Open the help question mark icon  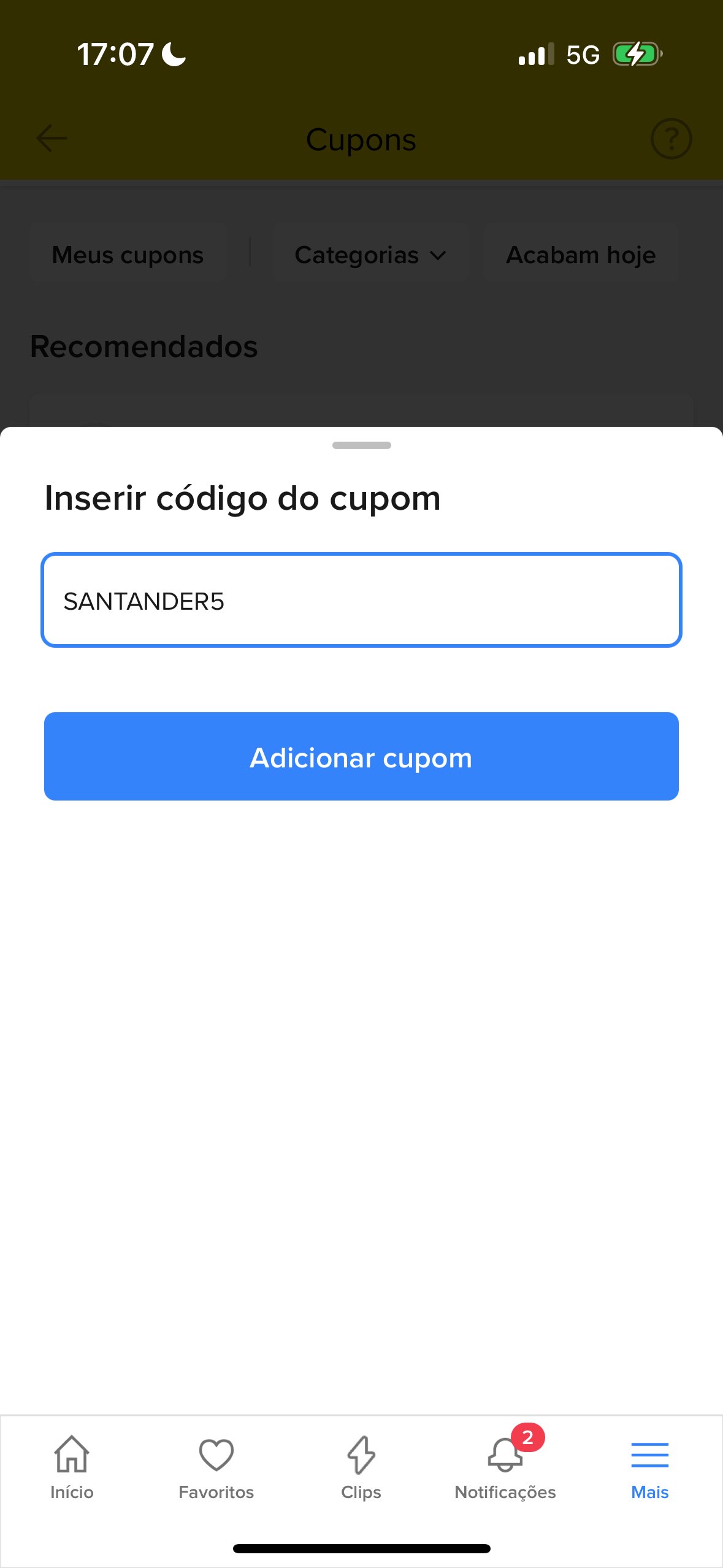tap(671, 139)
